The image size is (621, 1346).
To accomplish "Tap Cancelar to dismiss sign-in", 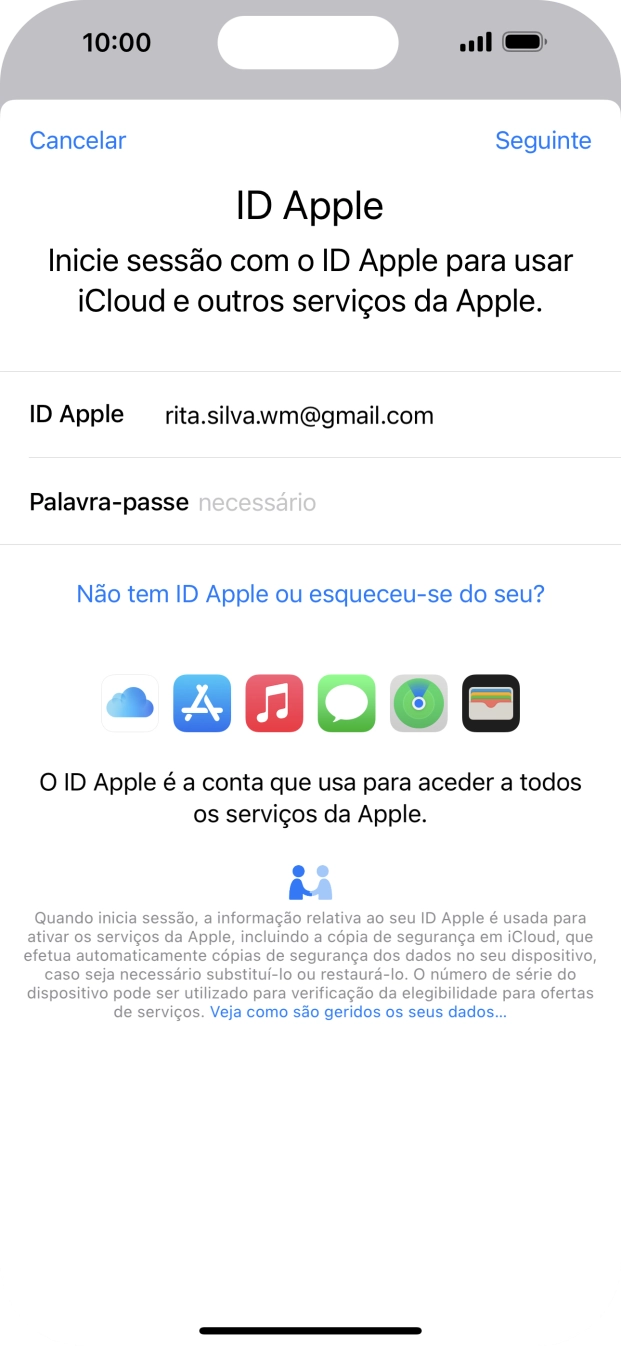I will coord(78,141).
